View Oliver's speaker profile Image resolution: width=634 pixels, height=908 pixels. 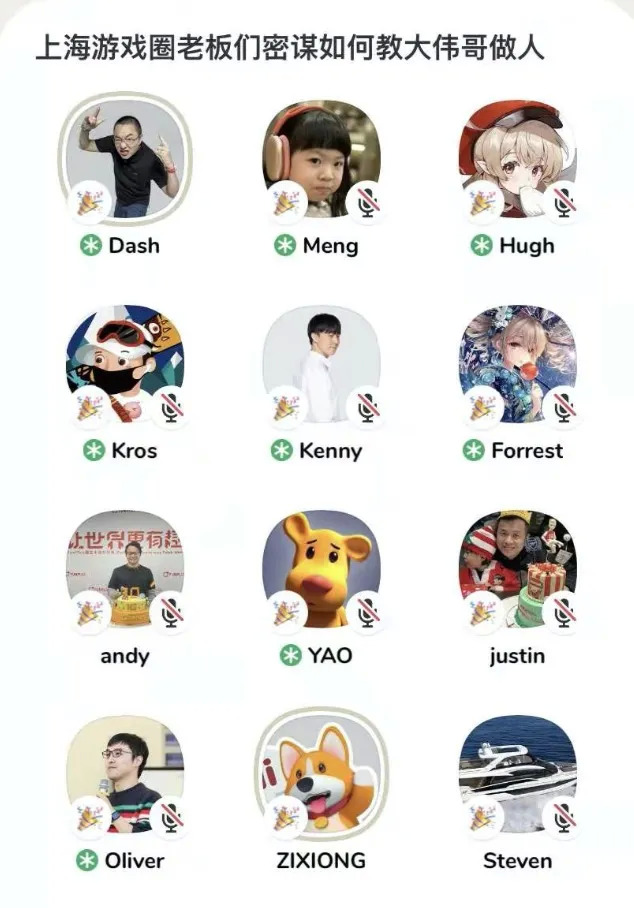coord(125,772)
